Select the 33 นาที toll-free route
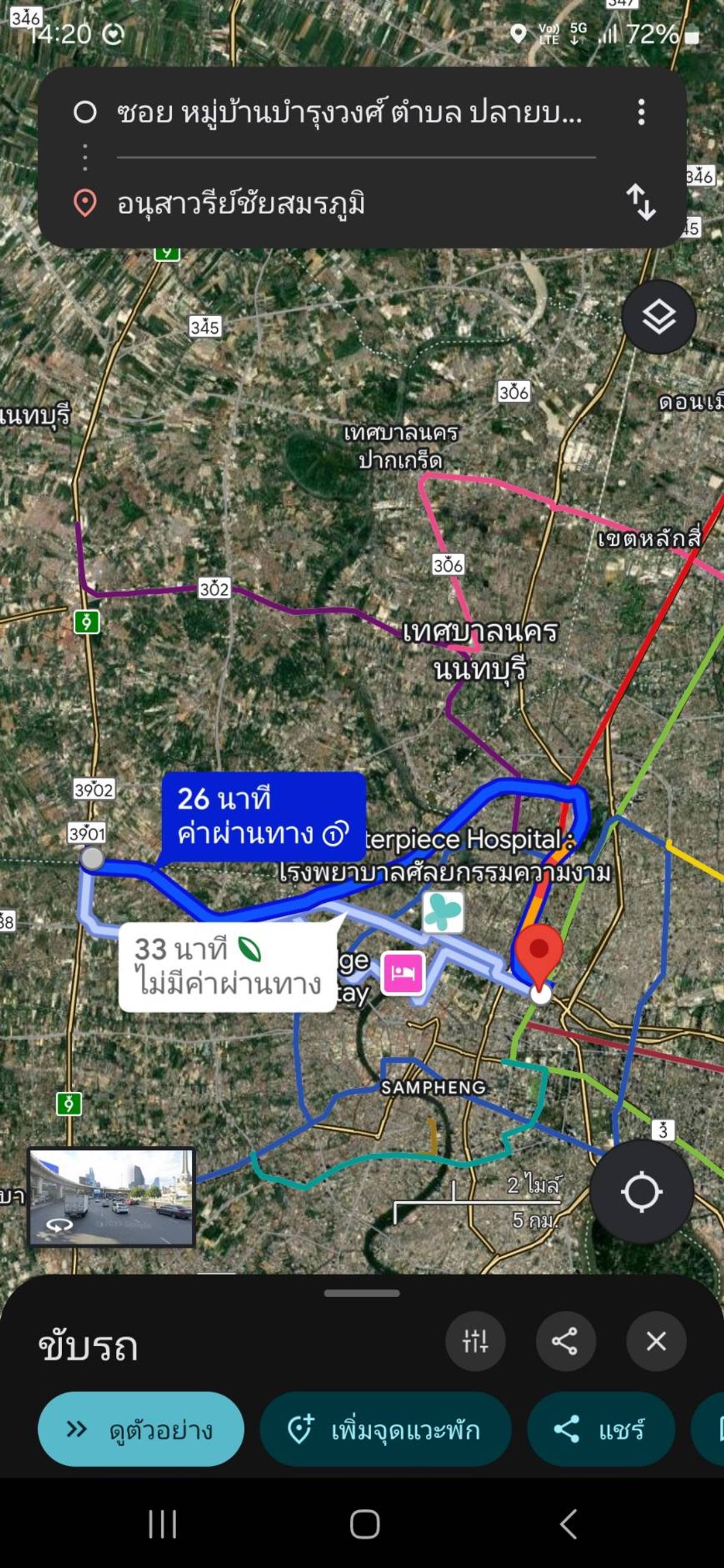The height and width of the screenshot is (1568, 724). [227, 967]
